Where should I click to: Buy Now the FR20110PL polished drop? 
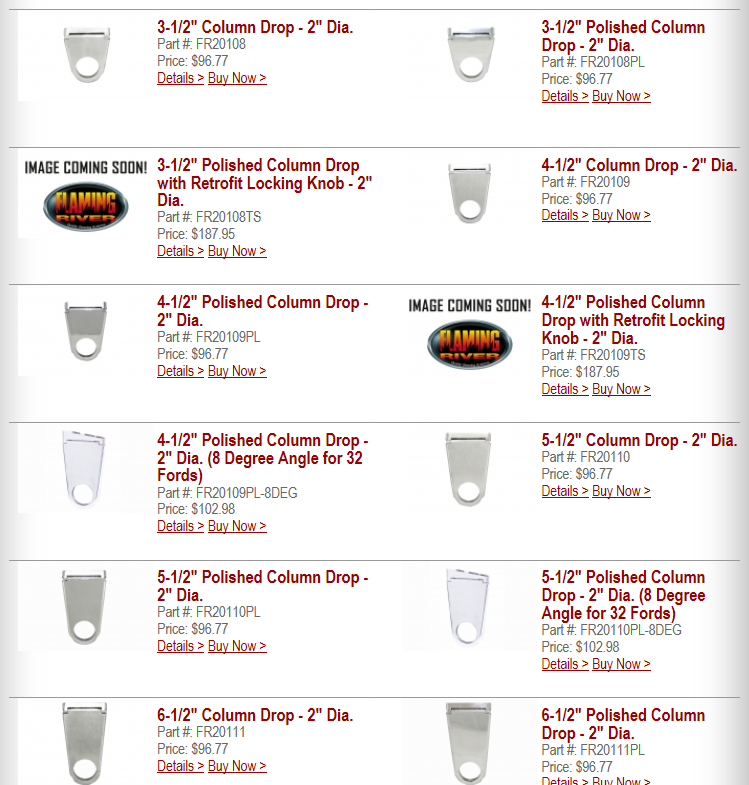(x=237, y=646)
